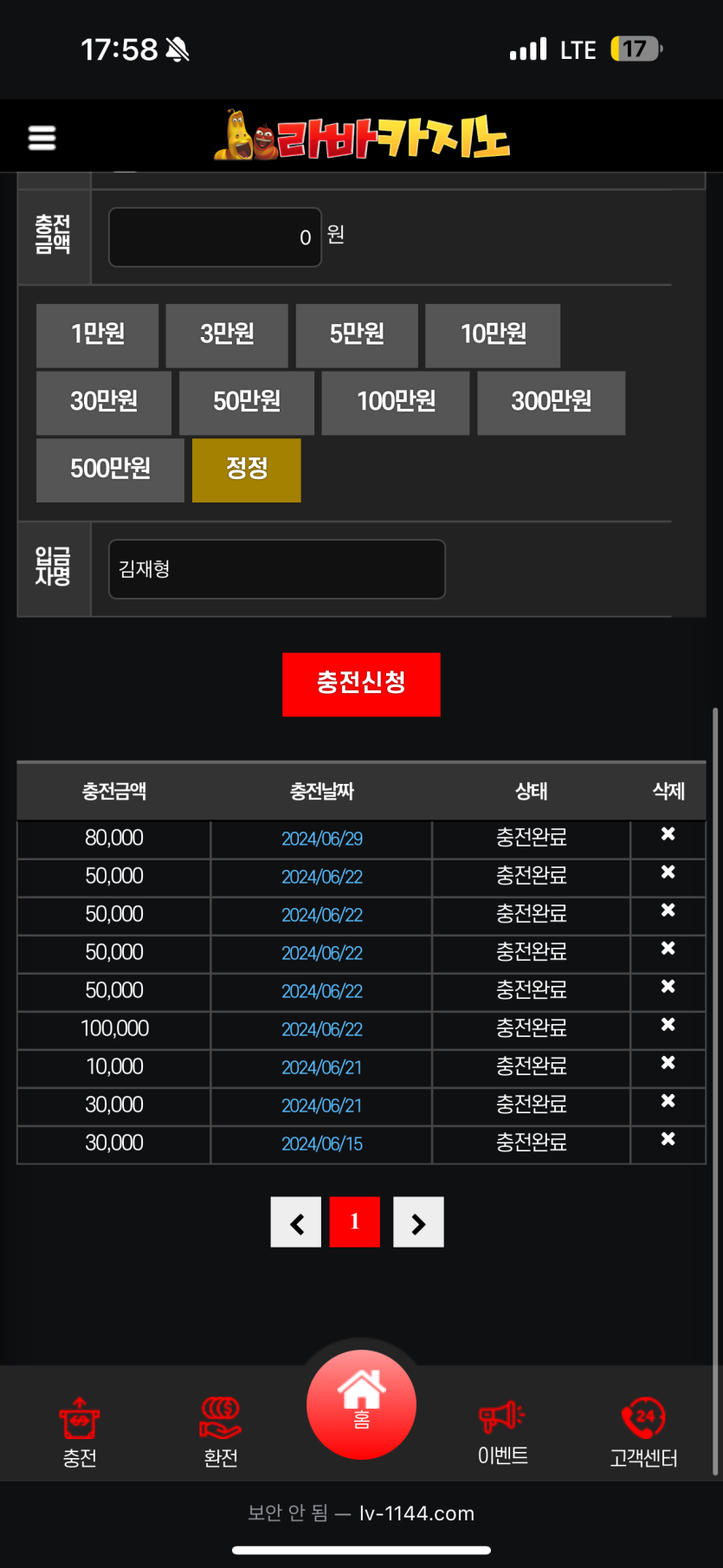723x1568 pixels.
Task: Go to the home tab
Action: (361, 1403)
